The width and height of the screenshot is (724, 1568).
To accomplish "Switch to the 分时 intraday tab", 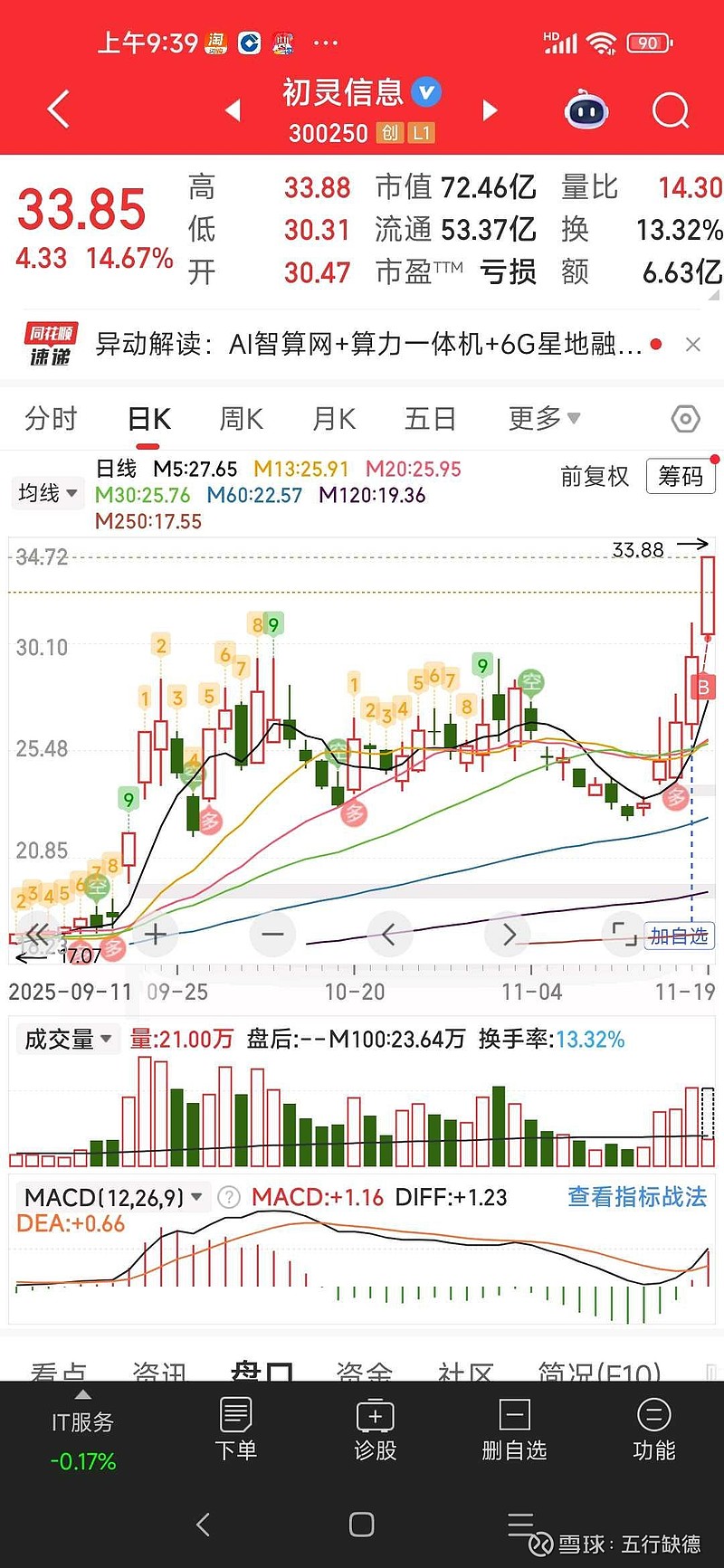I will [51, 418].
